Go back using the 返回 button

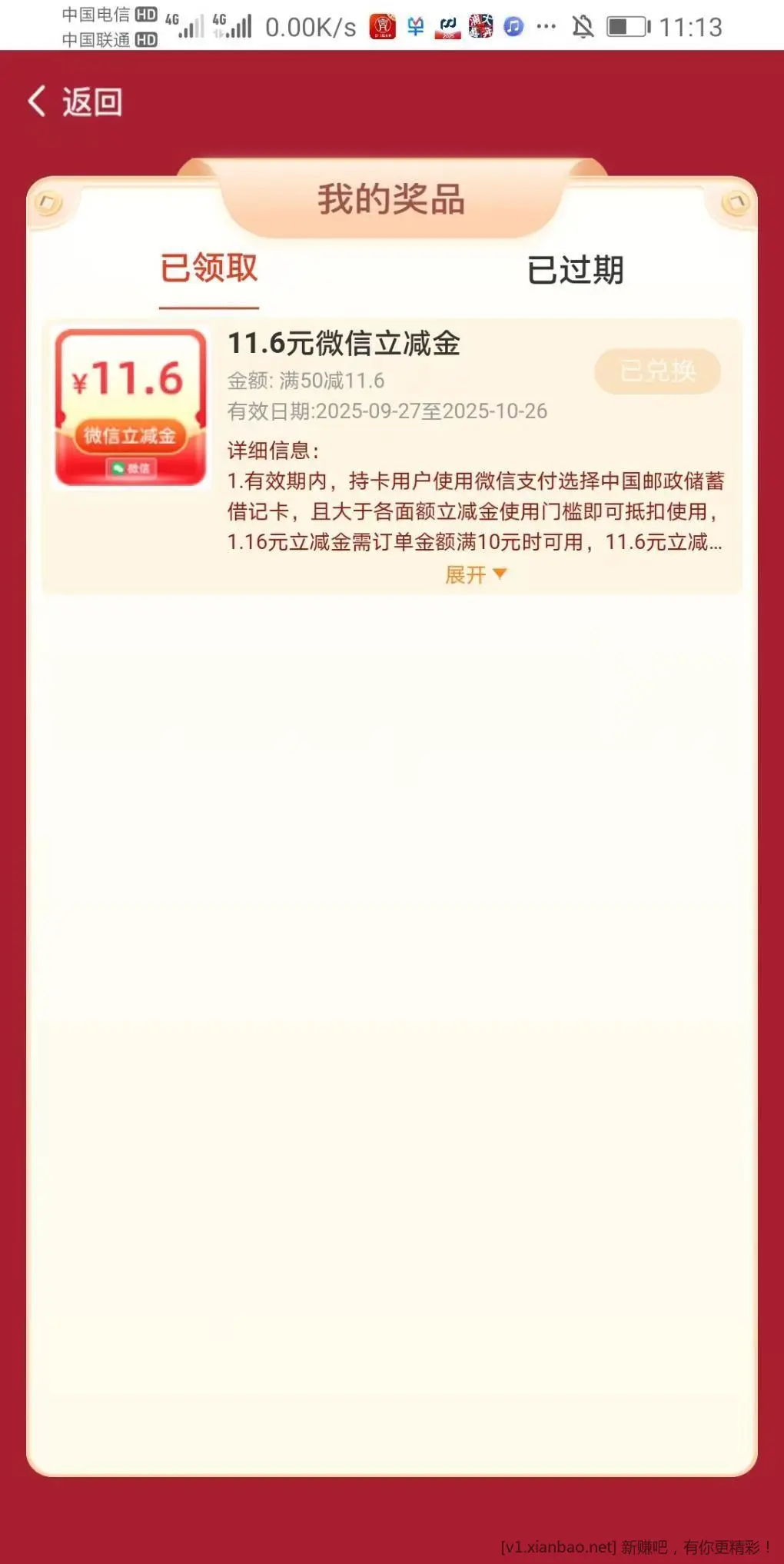click(x=75, y=101)
